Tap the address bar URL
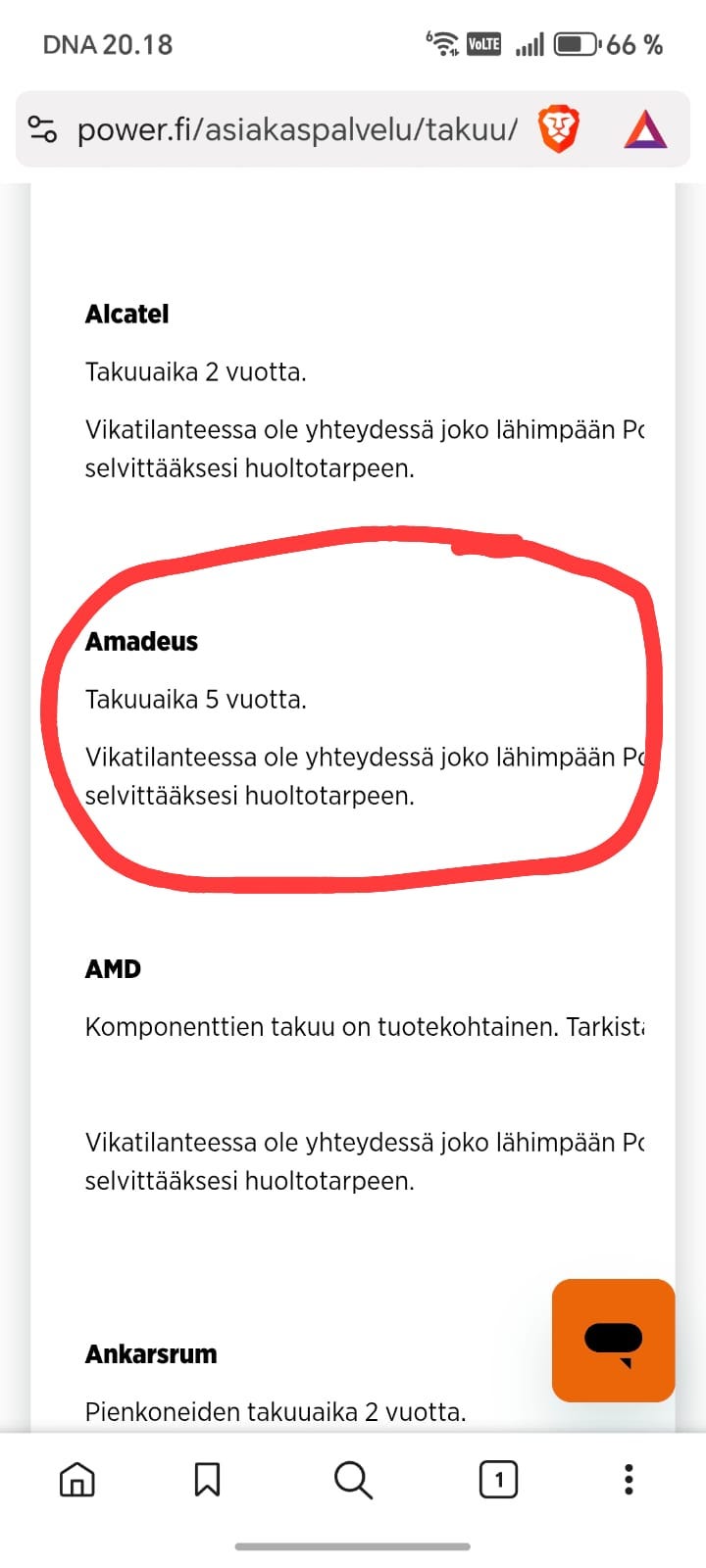This screenshot has width=706, height=1568. pos(294,128)
